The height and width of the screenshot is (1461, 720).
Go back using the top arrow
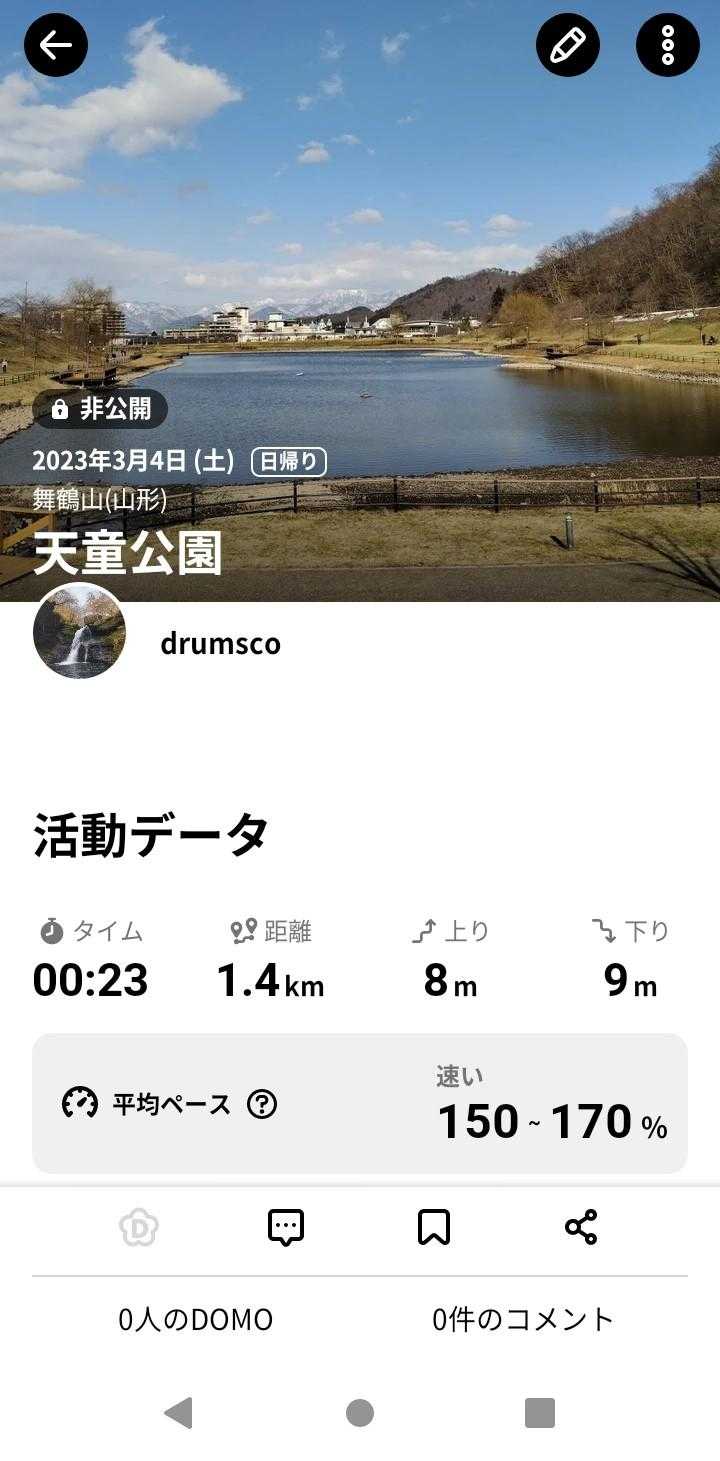[56, 45]
